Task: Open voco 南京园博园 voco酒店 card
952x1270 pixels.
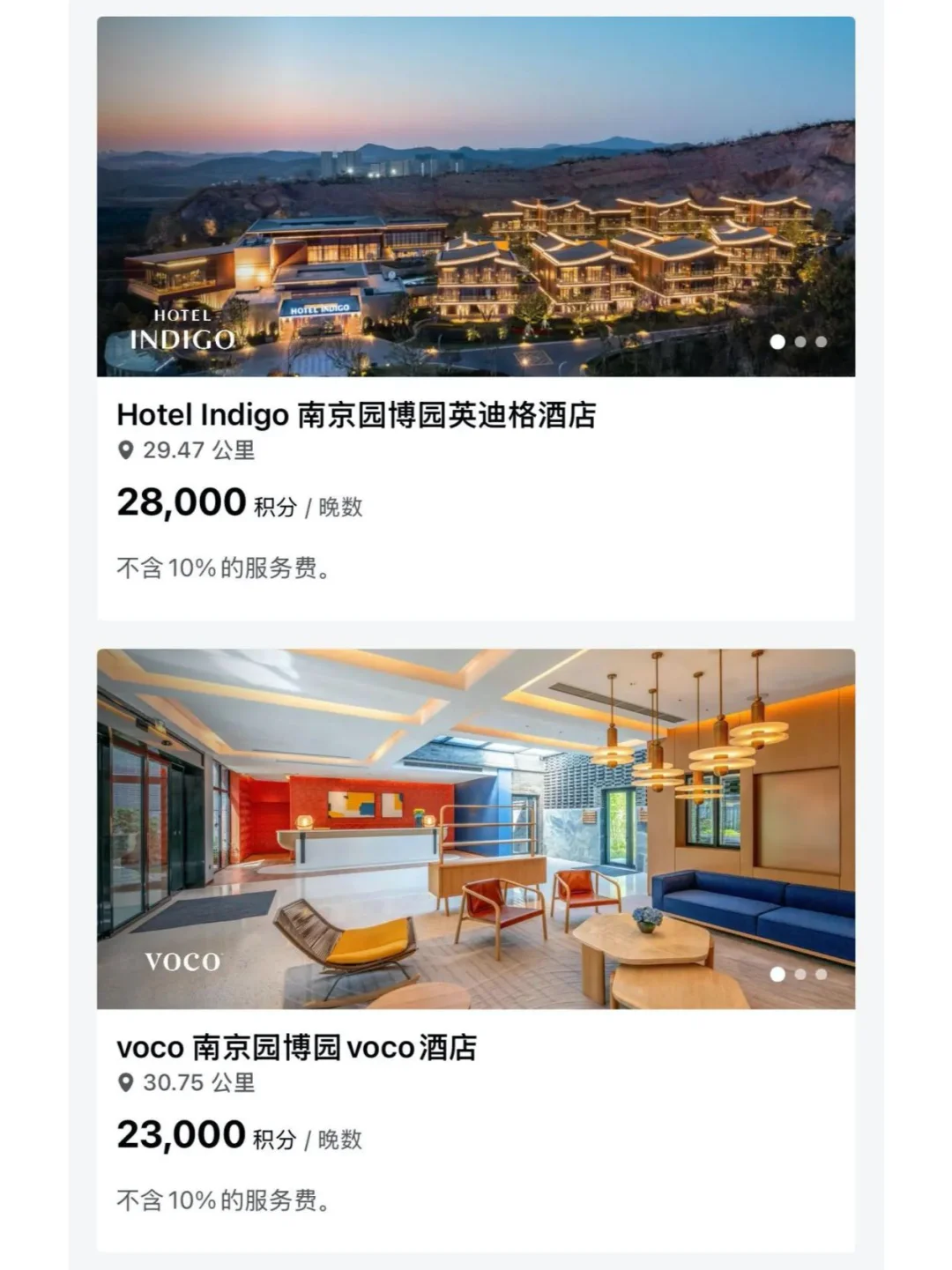Action: 297,1047
